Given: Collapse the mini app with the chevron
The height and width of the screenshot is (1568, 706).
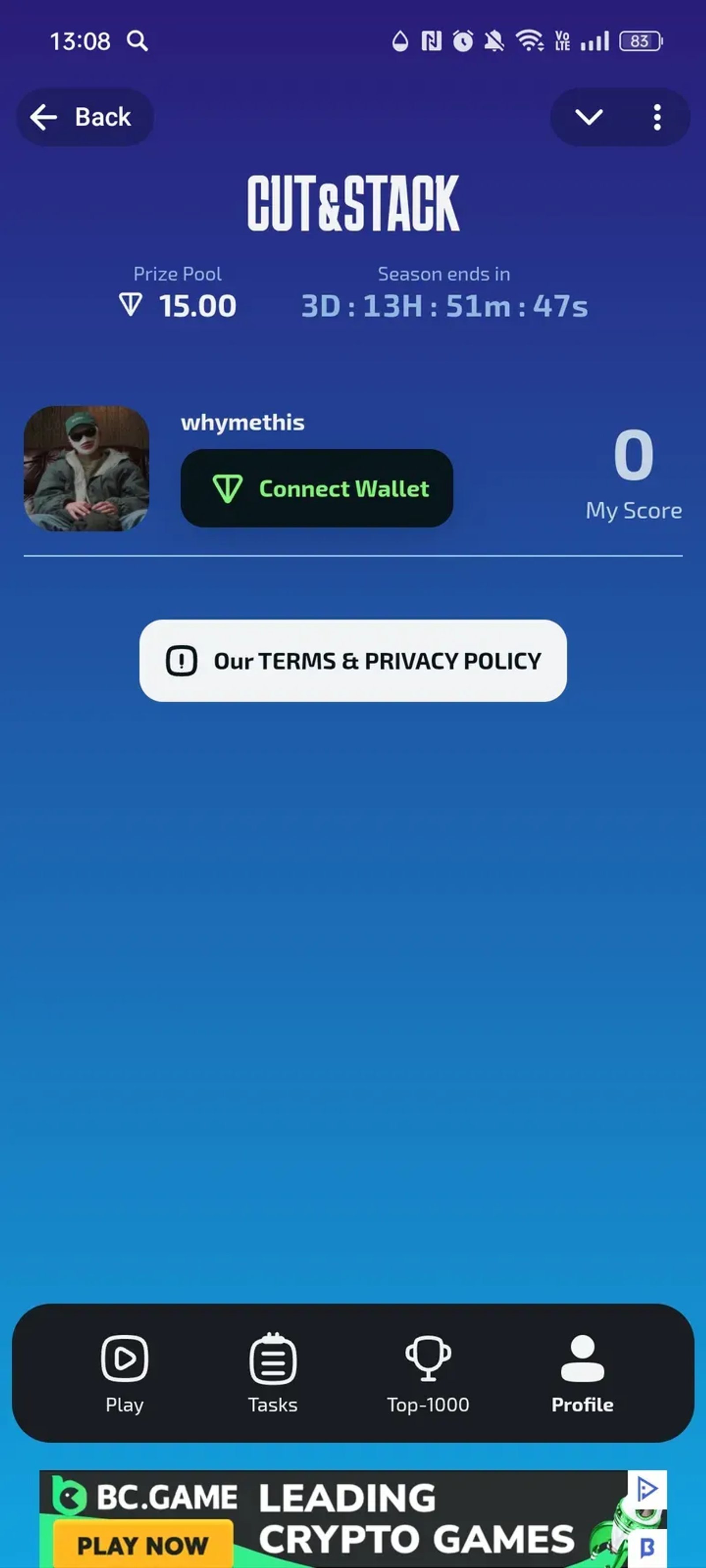Looking at the screenshot, I should click(x=589, y=117).
